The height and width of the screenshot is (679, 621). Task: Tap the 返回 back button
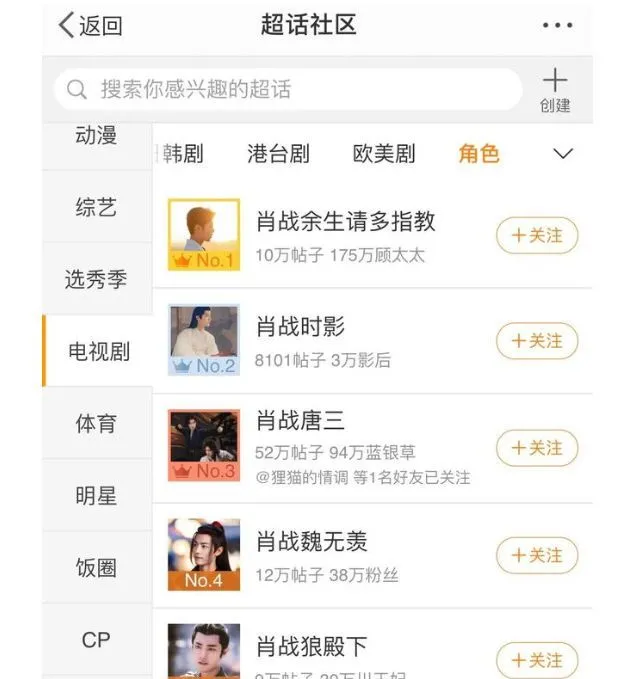tap(90, 25)
